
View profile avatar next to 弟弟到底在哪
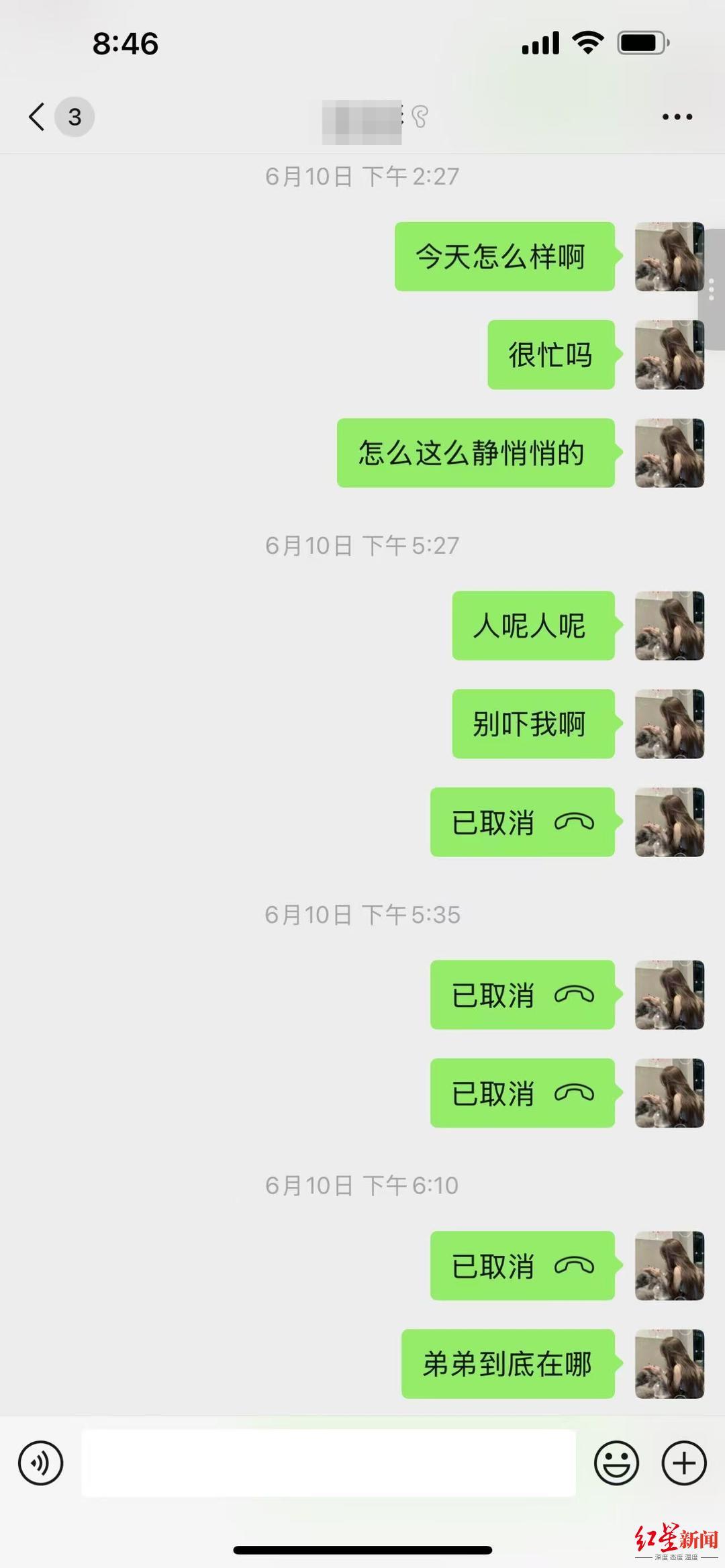coord(669,1364)
